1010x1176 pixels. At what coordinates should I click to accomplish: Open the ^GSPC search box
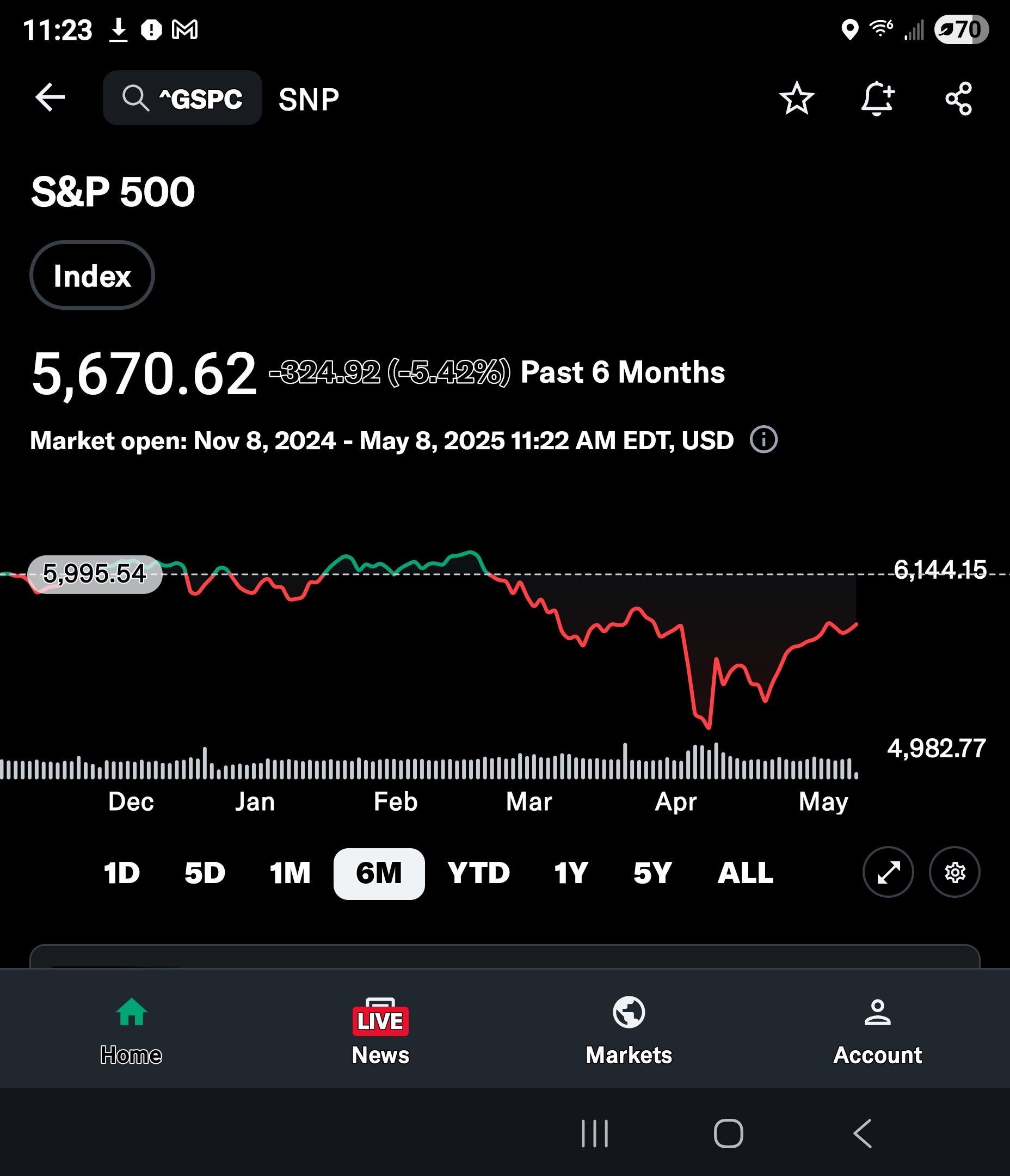tap(182, 98)
